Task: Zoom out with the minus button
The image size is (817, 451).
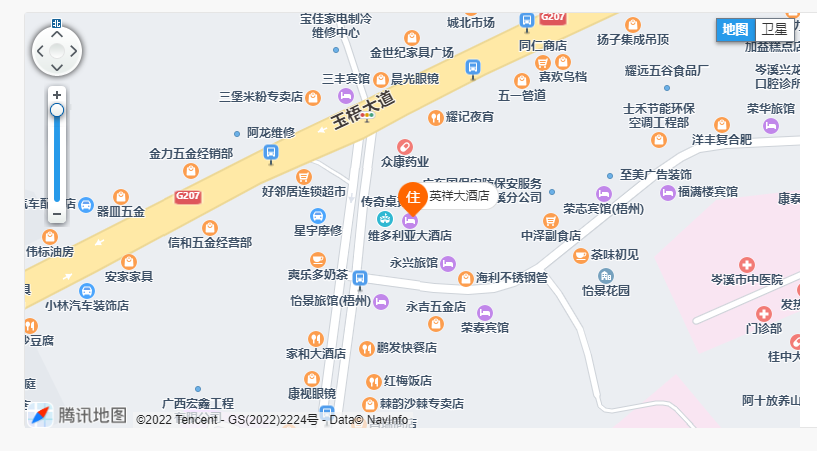Action: [57, 213]
